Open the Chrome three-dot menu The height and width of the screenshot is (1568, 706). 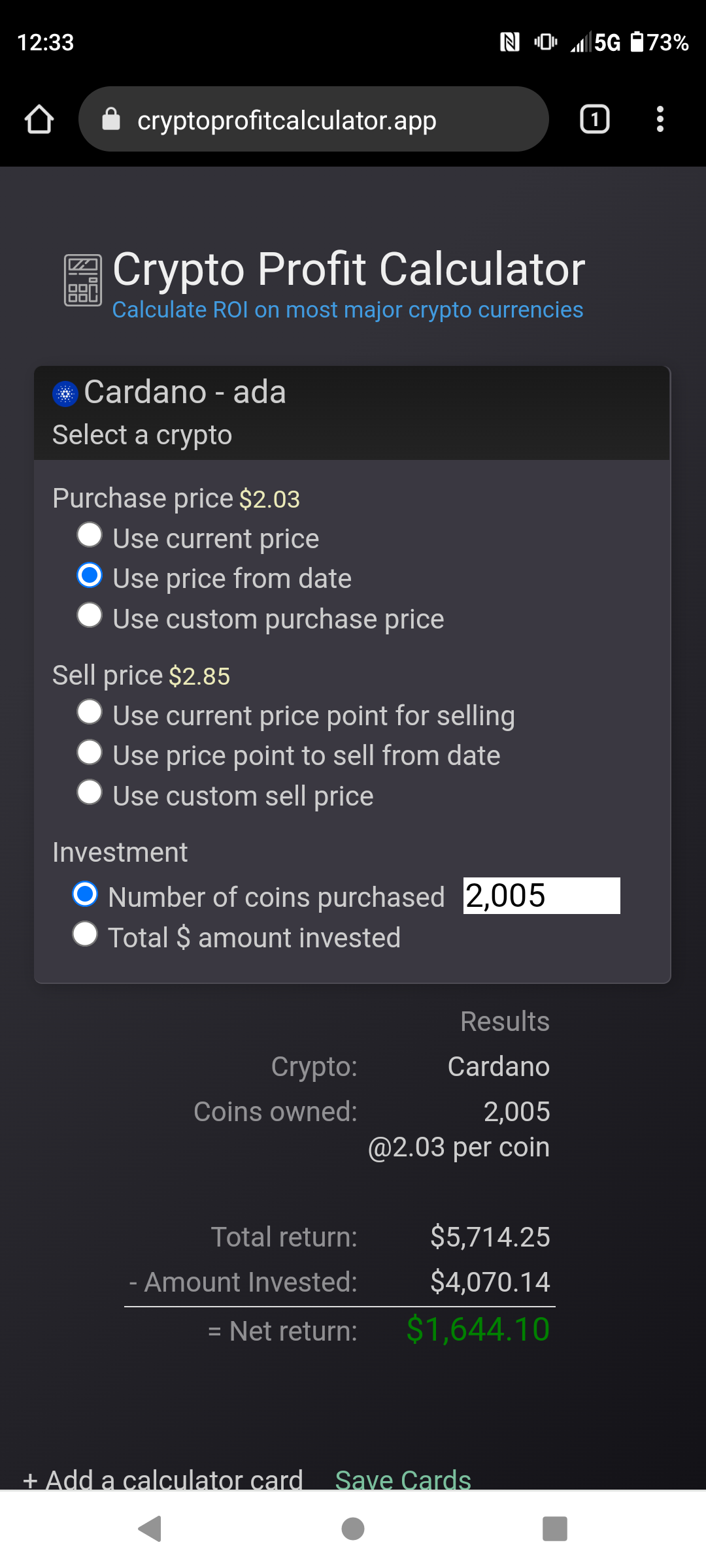pos(660,119)
